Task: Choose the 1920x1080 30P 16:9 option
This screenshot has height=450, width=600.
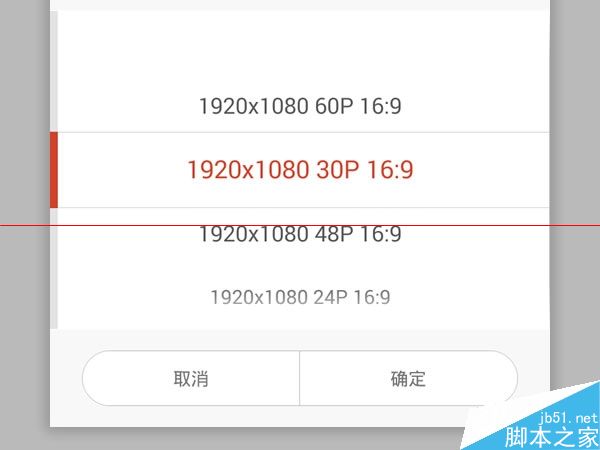Action: coord(300,170)
